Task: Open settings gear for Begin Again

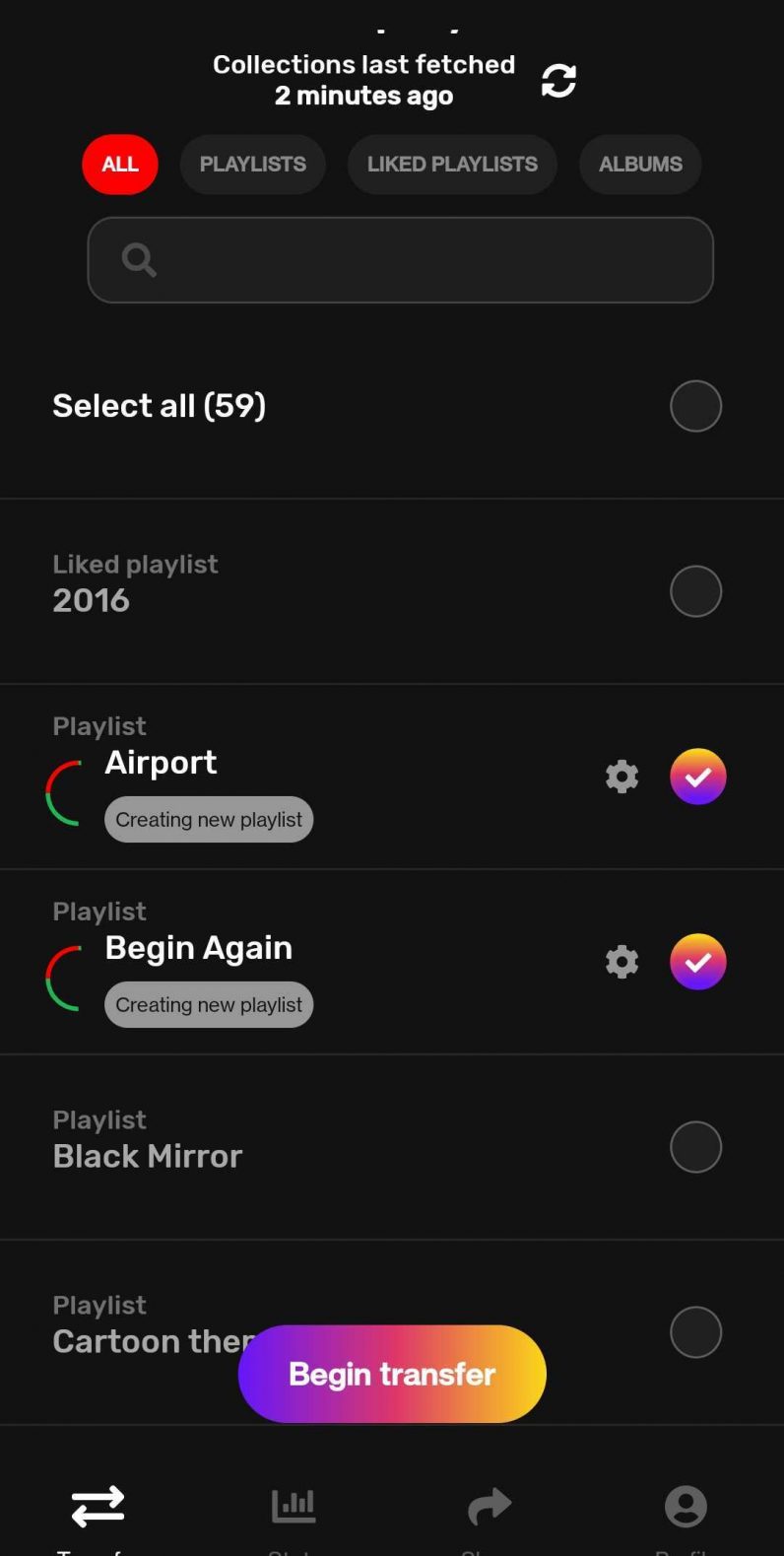Action: (621, 962)
